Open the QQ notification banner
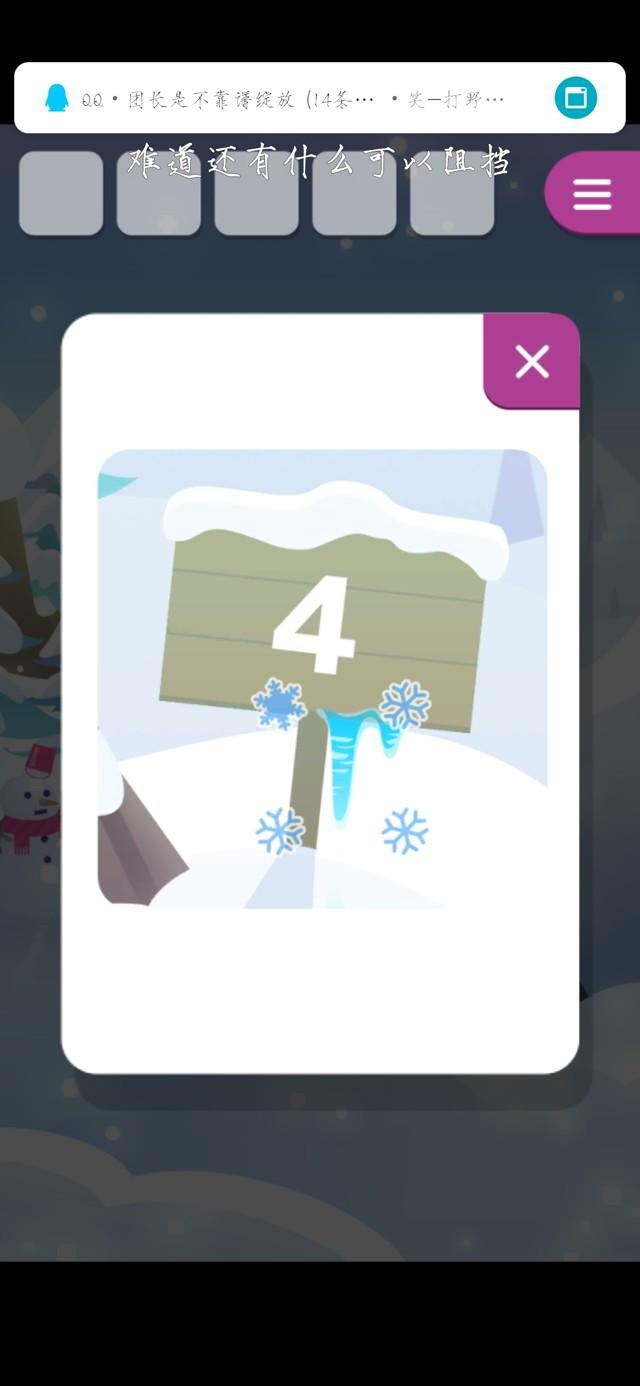Viewport: 640px width, 1386px height. pyautogui.click(x=290, y=99)
